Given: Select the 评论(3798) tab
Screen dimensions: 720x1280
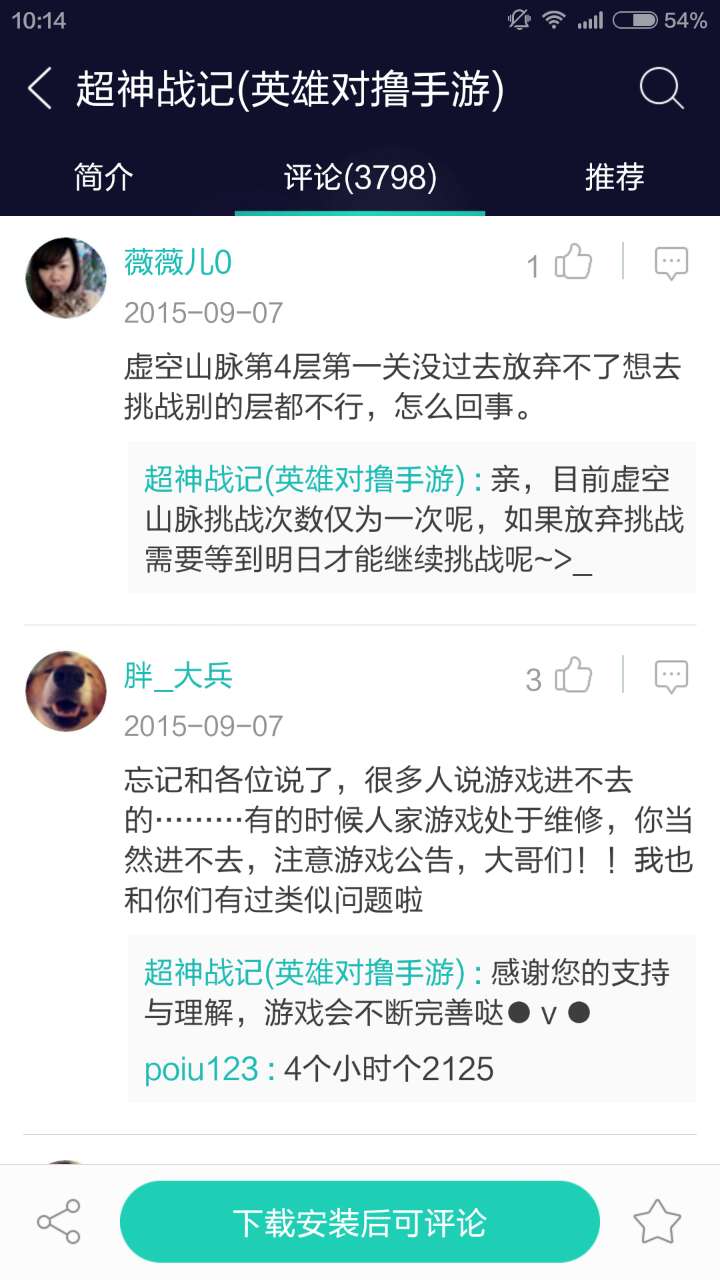Looking at the screenshot, I should click(360, 178).
